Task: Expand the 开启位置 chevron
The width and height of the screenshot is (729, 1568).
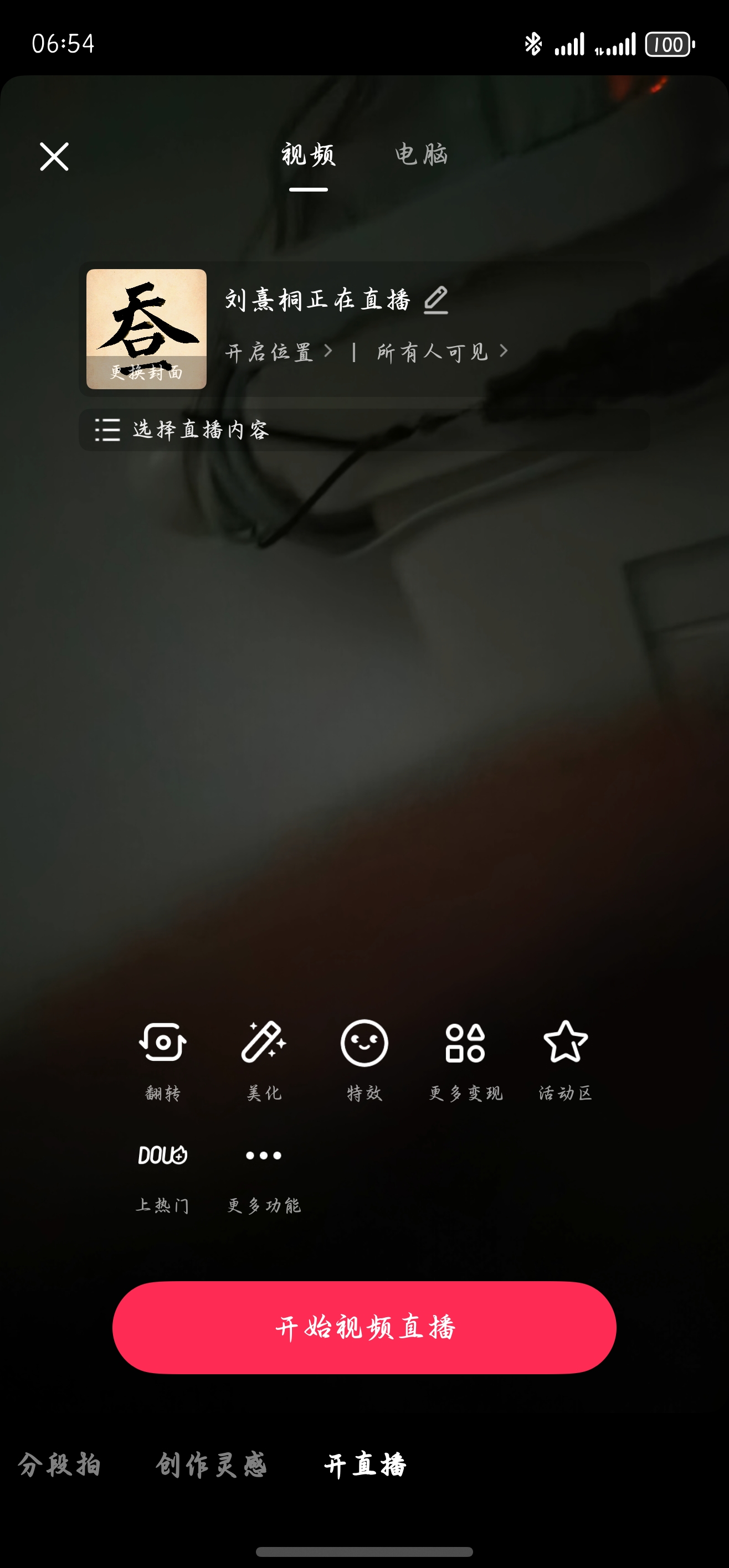Action: tap(330, 351)
